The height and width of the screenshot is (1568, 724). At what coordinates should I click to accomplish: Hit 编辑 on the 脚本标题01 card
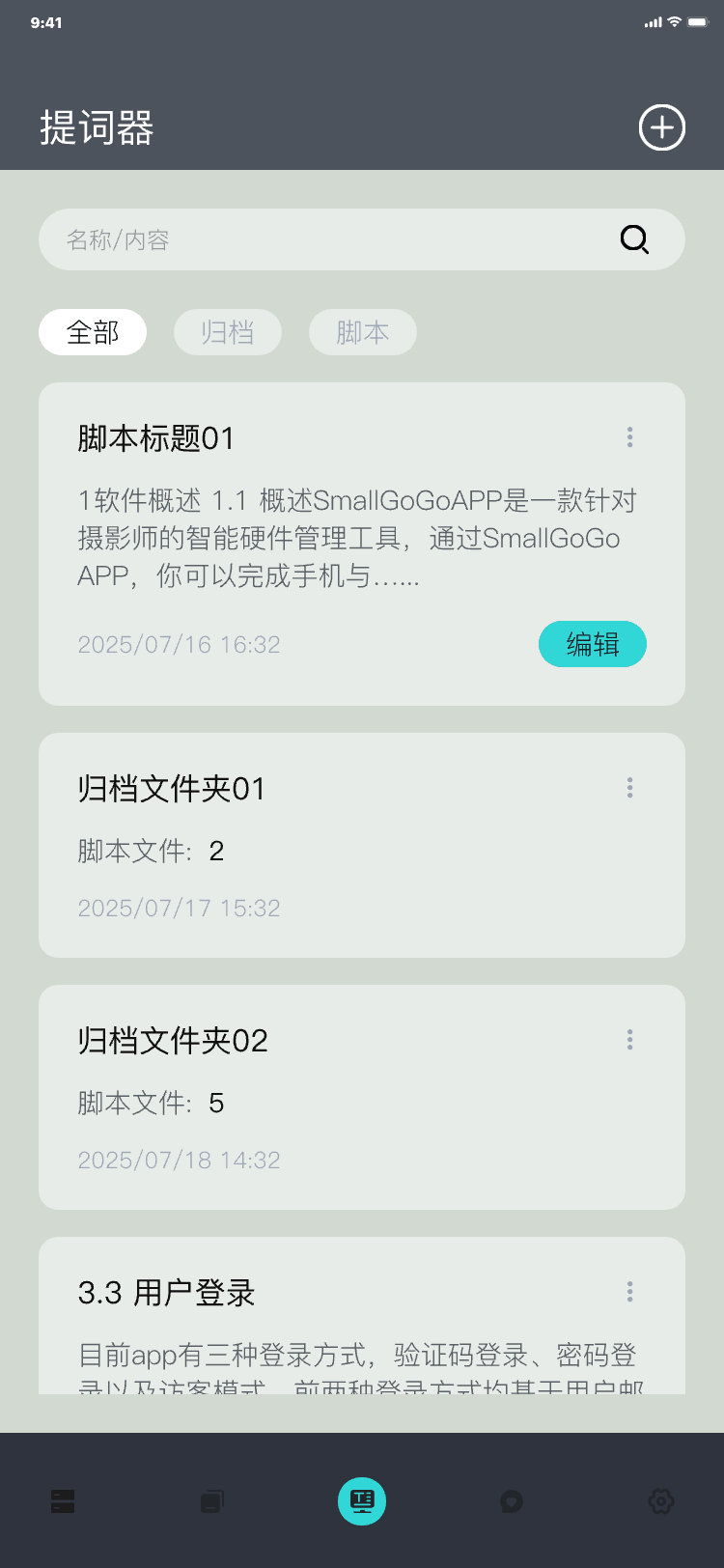coord(593,644)
